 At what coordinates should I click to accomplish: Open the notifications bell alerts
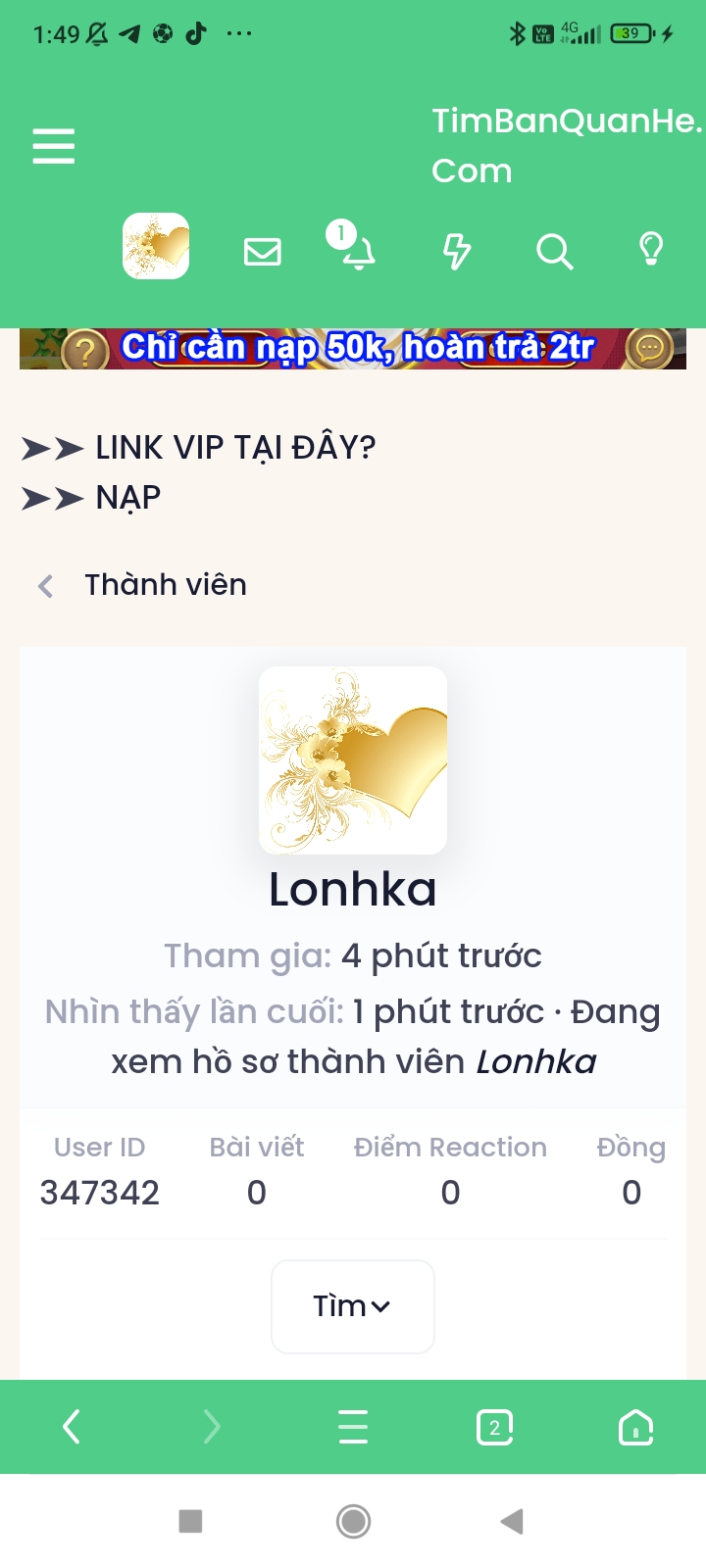(354, 247)
